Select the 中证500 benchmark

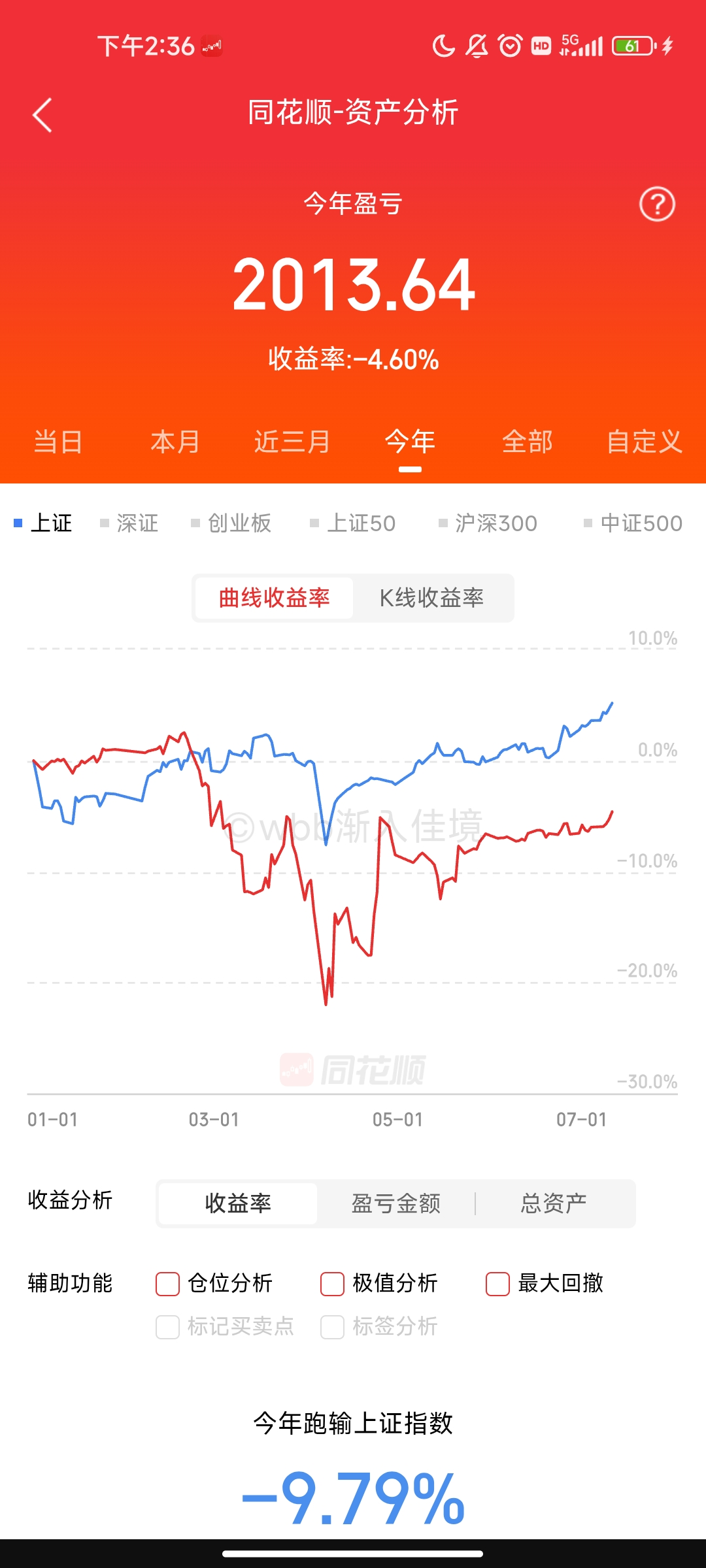click(x=641, y=523)
